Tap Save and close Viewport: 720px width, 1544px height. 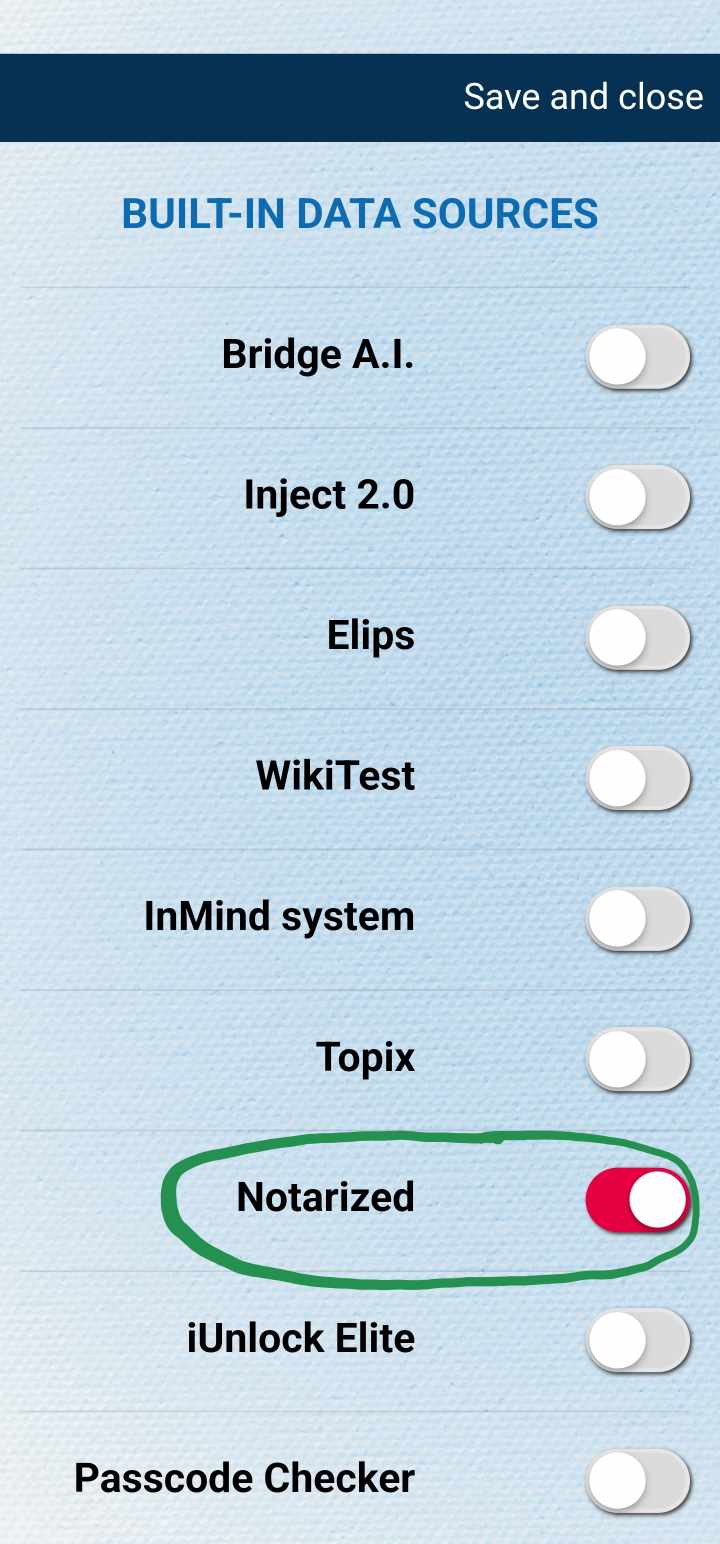click(583, 97)
